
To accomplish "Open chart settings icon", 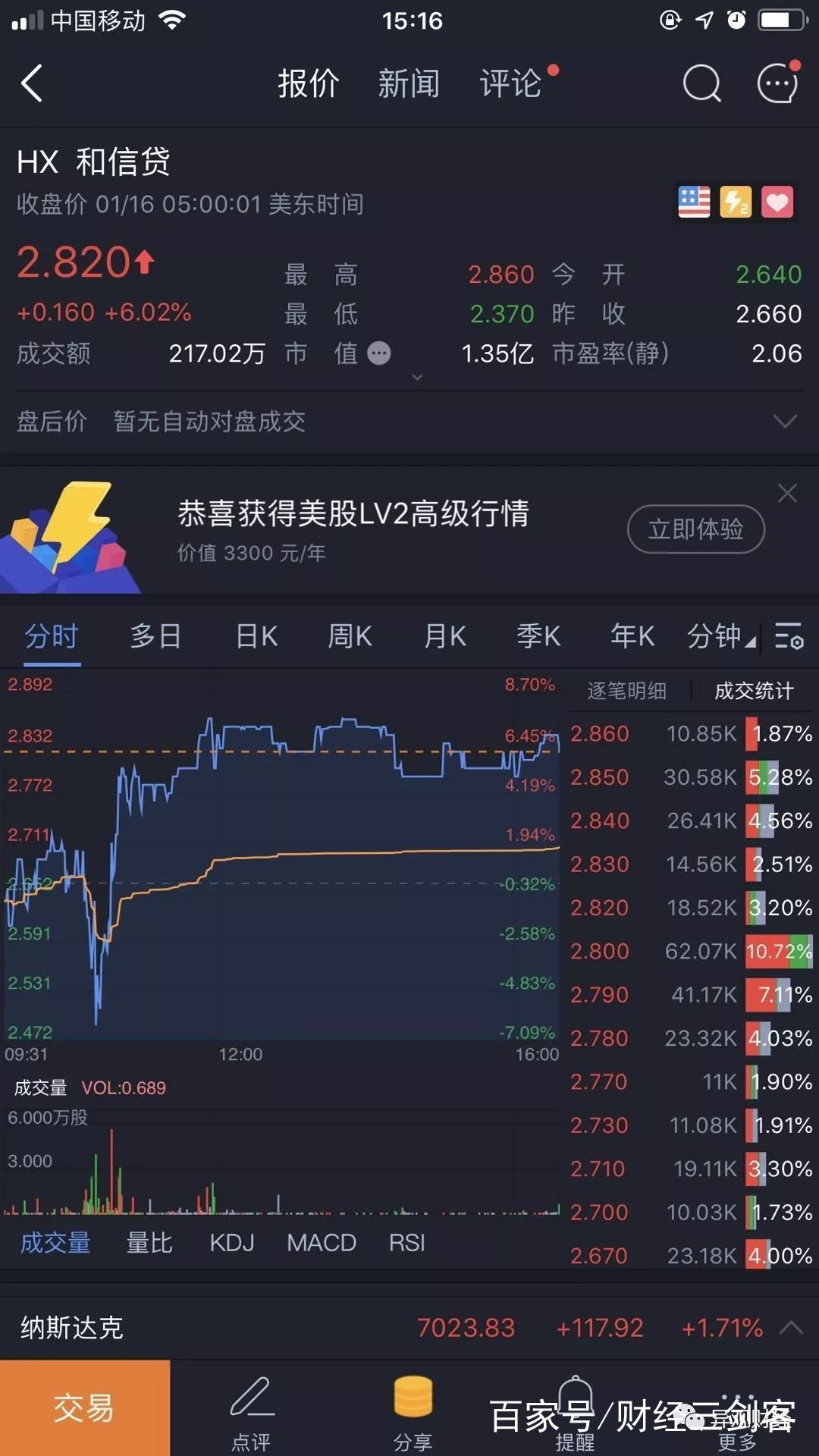I will click(x=789, y=636).
